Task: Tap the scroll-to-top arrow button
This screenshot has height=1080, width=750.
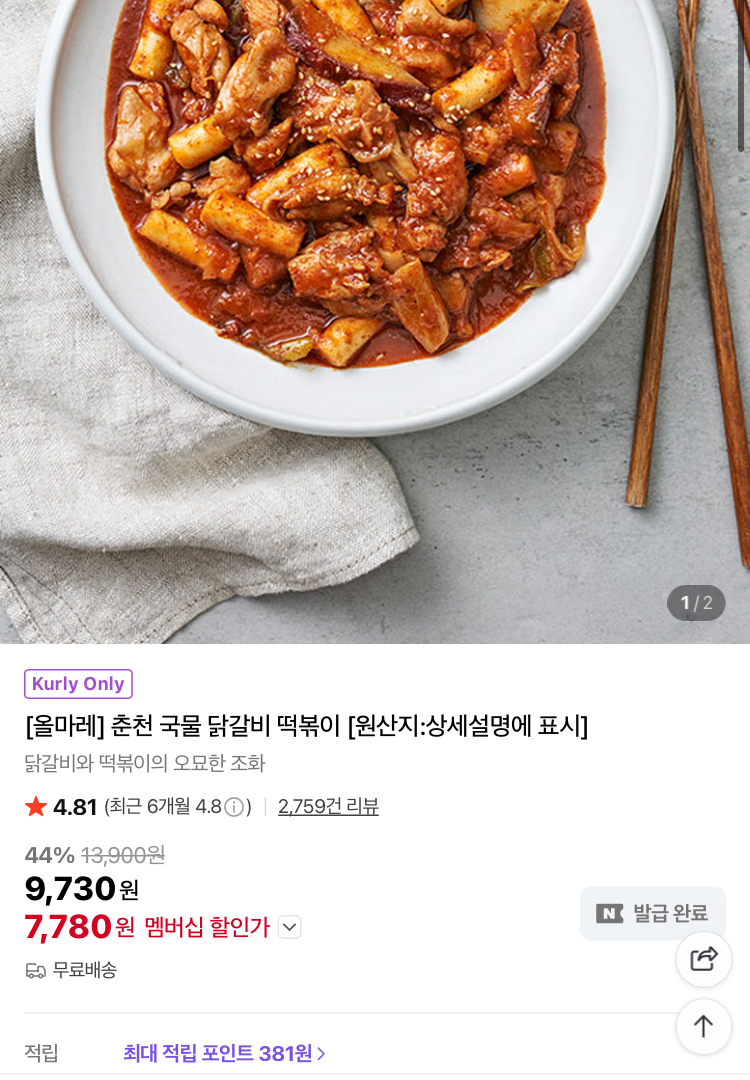Action: click(704, 1026)
